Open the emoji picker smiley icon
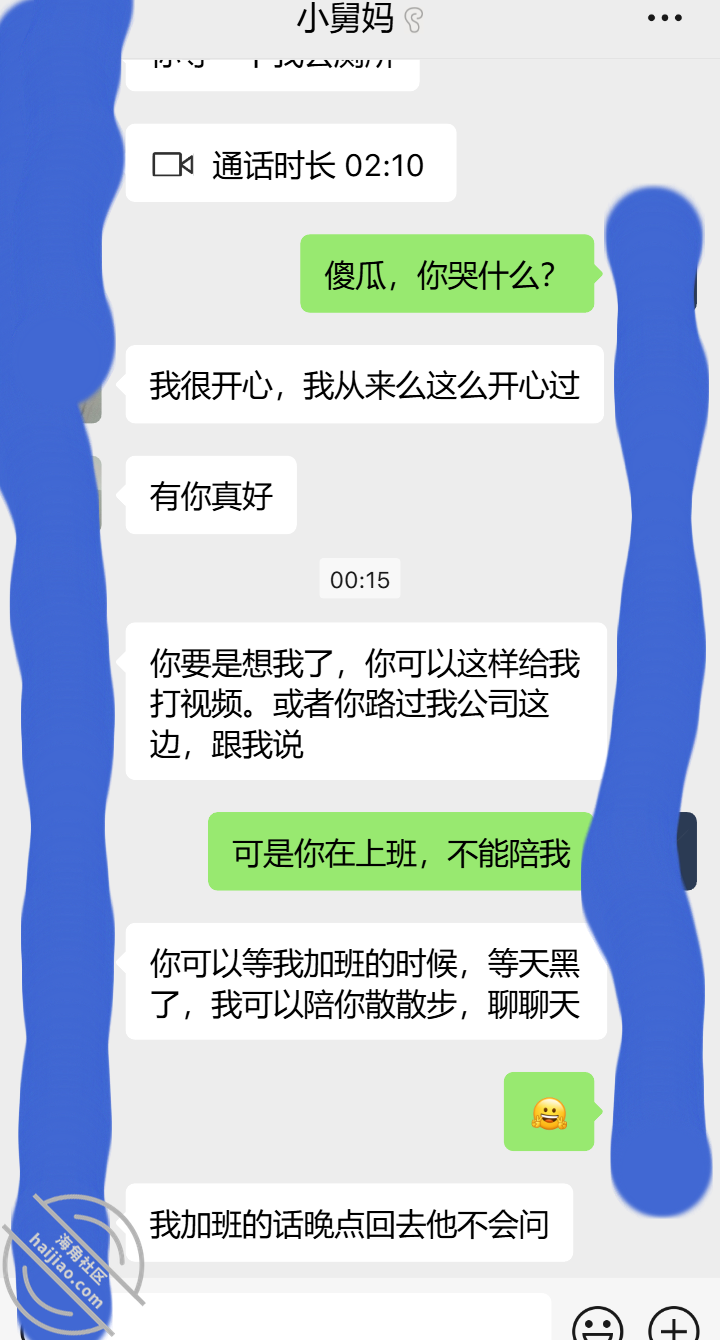Screen dimensions: 720x1340 [x=598, y=1323]
